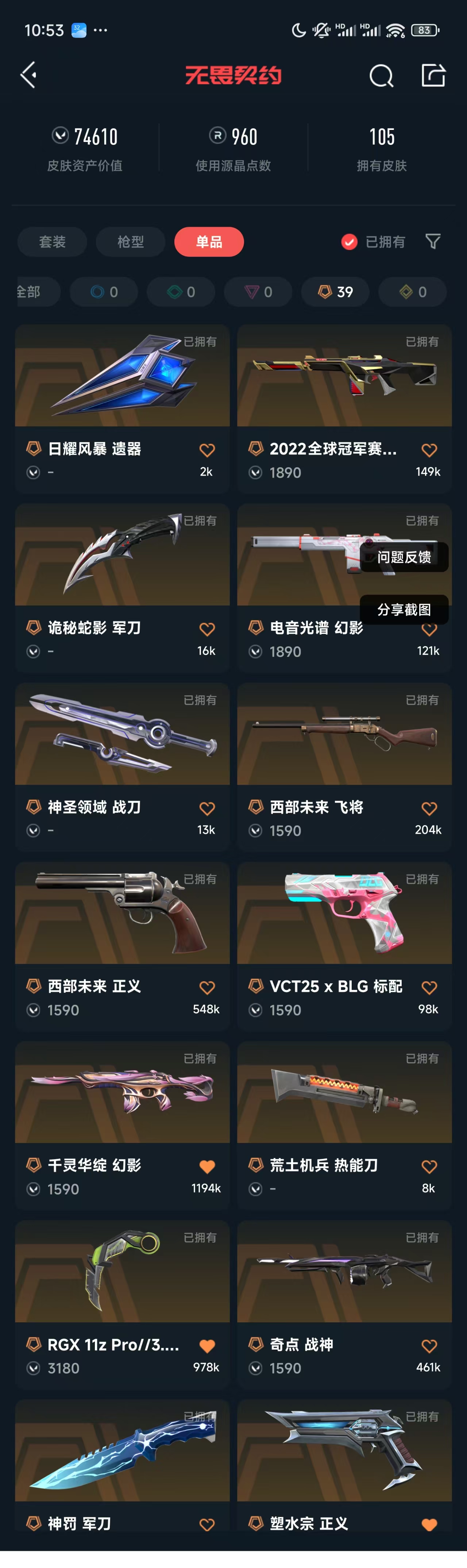
Task: Open the funnel filter icon
Action: (x=433, y=242)
